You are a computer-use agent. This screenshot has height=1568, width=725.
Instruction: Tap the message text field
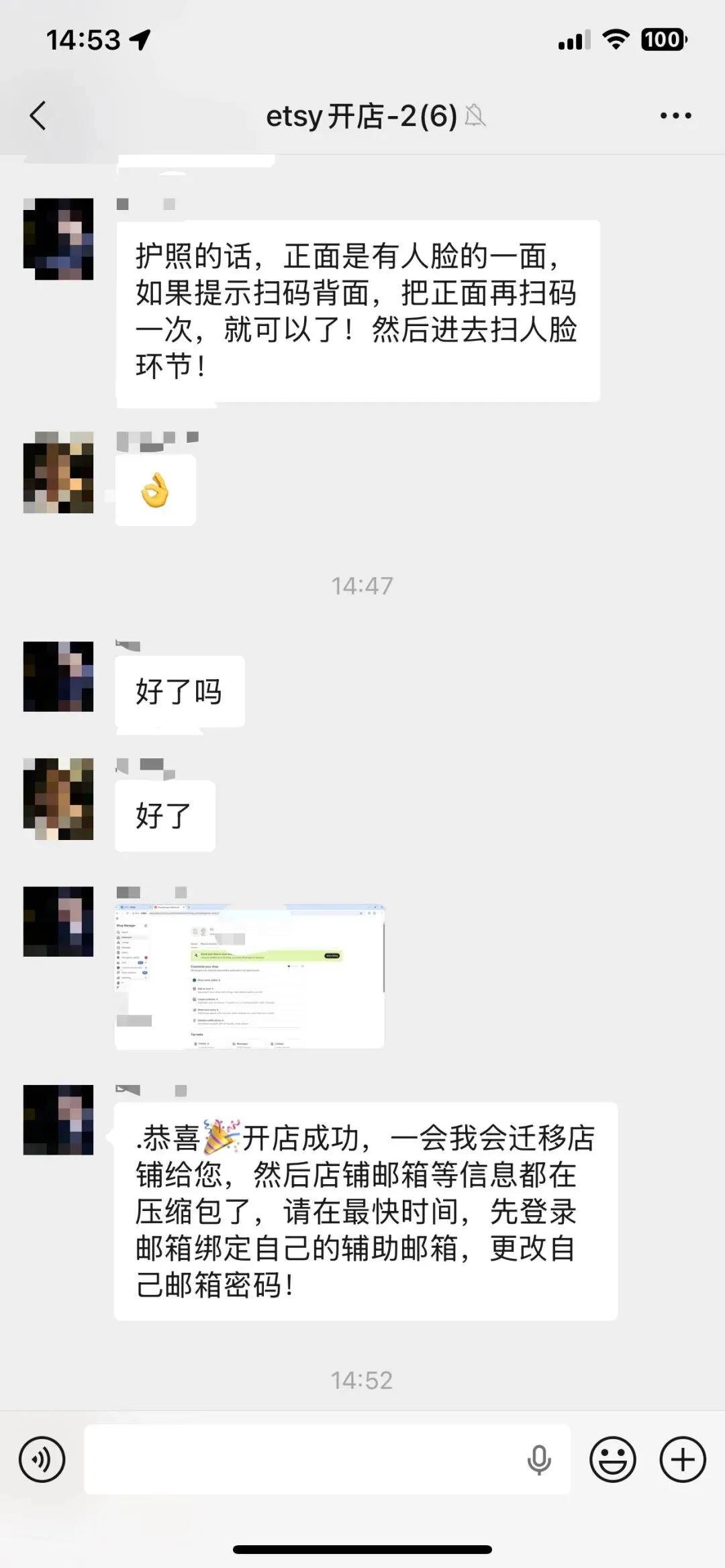(302, 1459)
